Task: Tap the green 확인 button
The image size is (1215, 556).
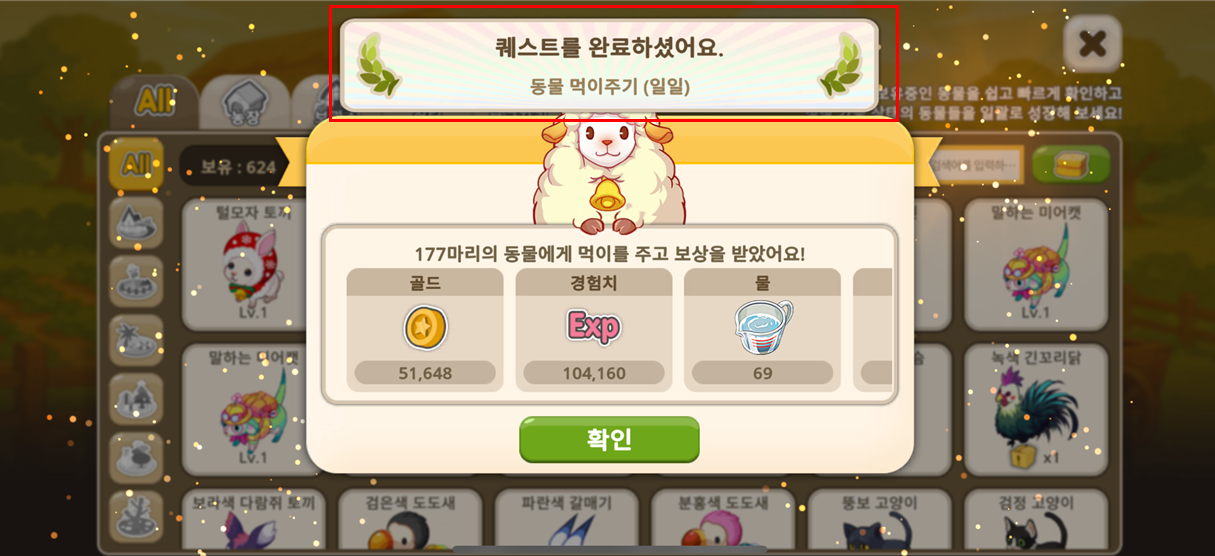Action: coord(609,439)
